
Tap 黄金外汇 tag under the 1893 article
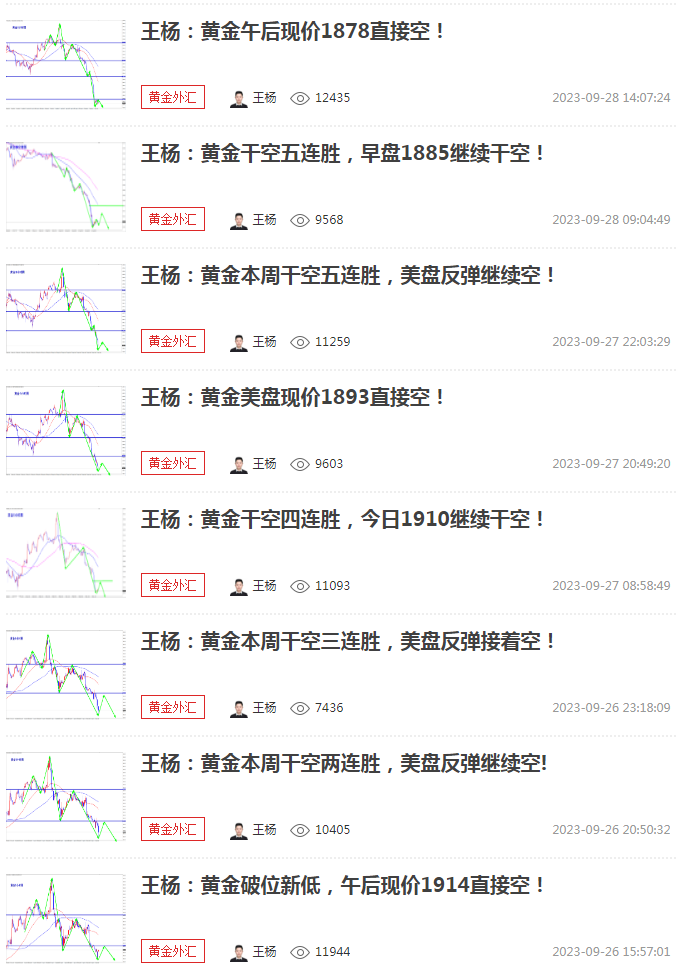pos(173,463)
